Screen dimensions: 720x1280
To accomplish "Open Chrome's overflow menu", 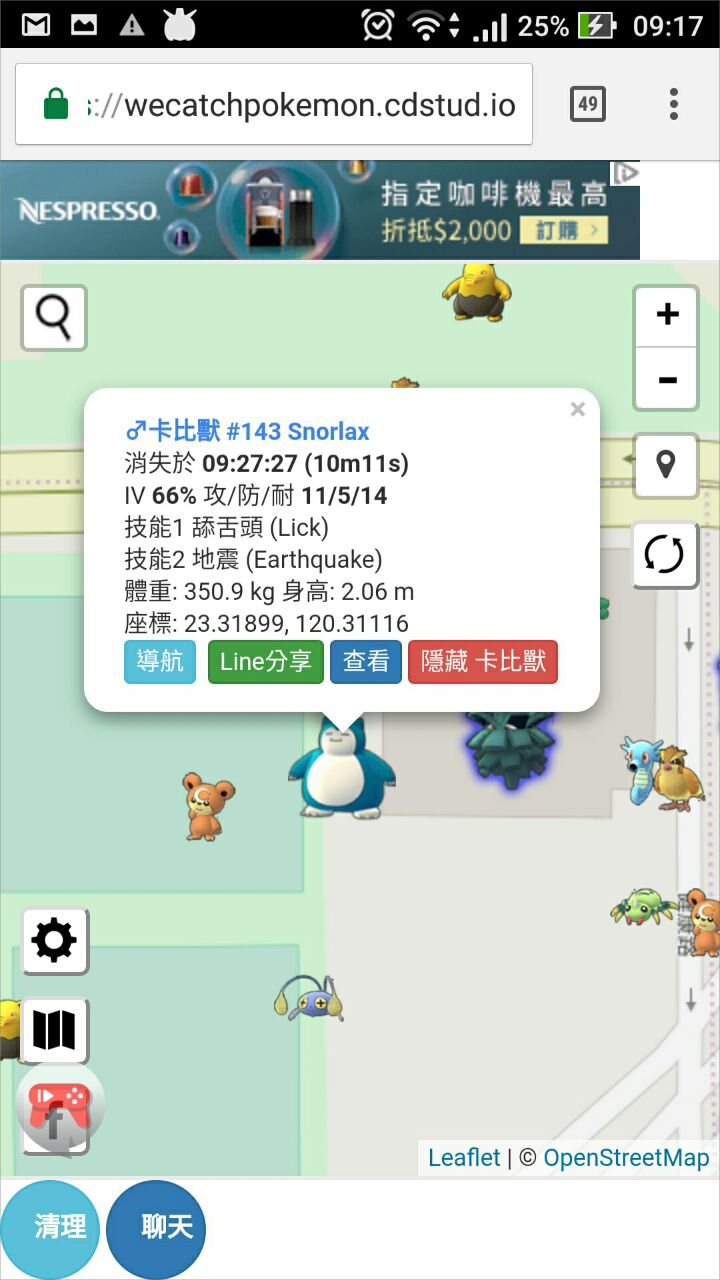I will (674, 104).
